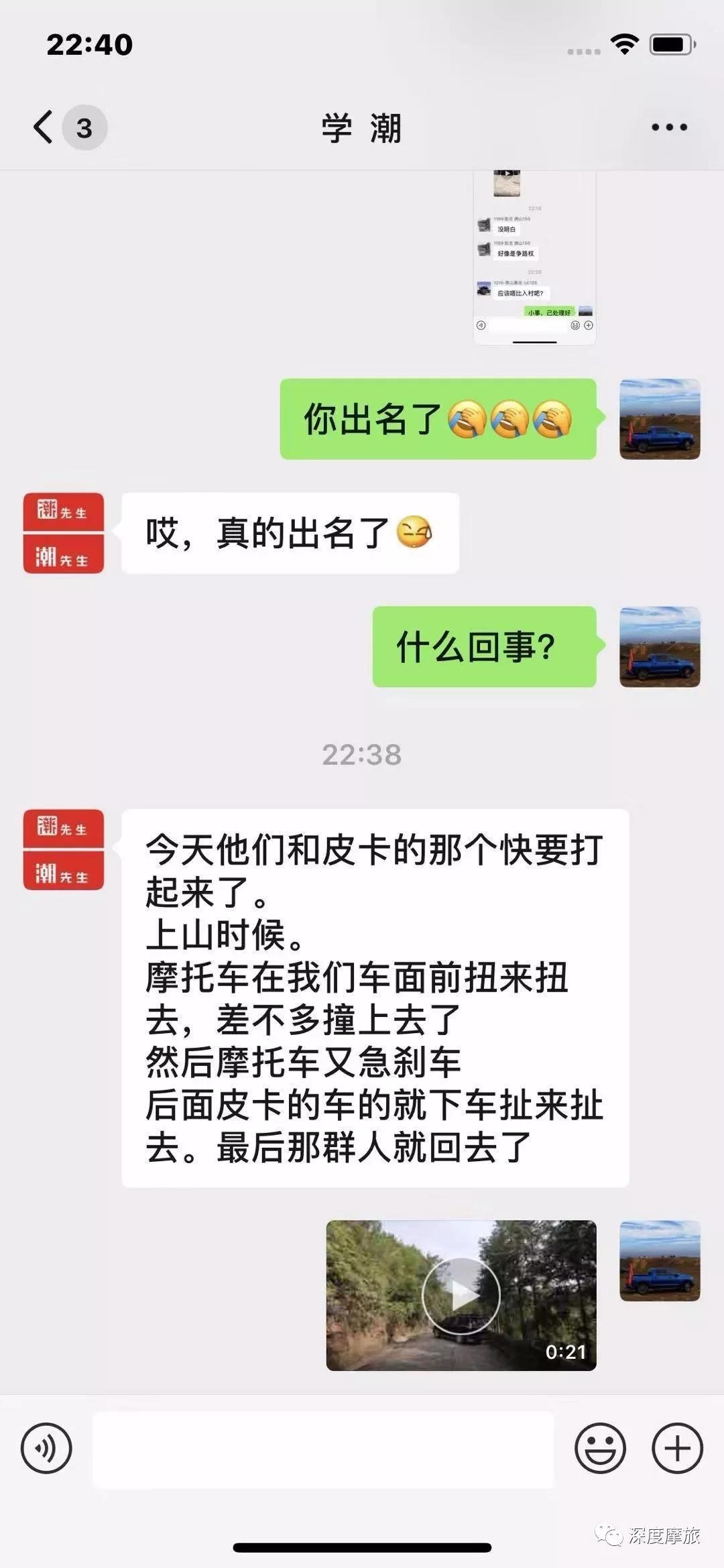Open the plus attachments menu
724x1568 pixels.
pos(677,1449)
